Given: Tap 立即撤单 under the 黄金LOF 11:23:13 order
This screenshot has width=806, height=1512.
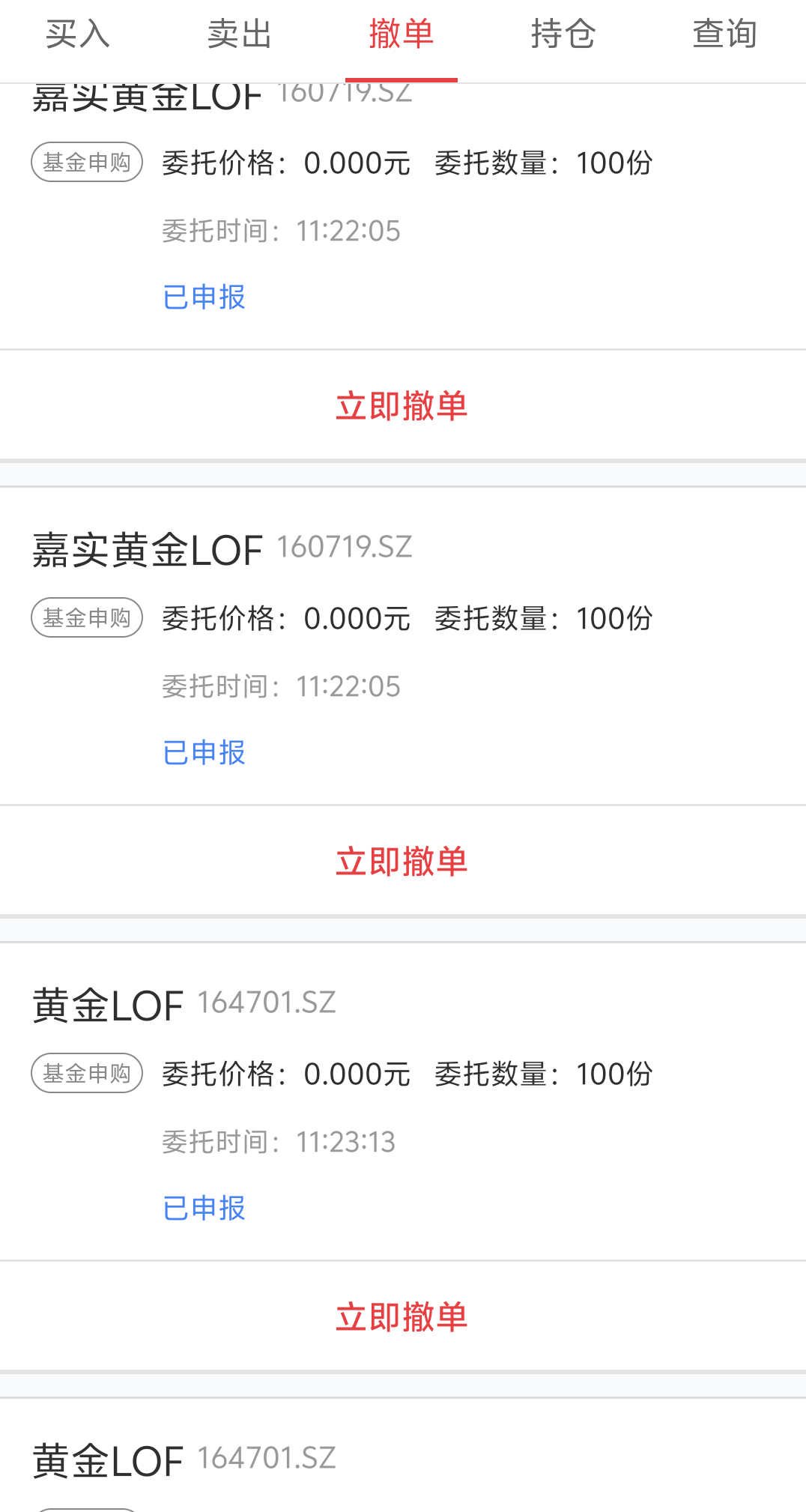Looking at the screenshot, I should tap(402, 1316).
